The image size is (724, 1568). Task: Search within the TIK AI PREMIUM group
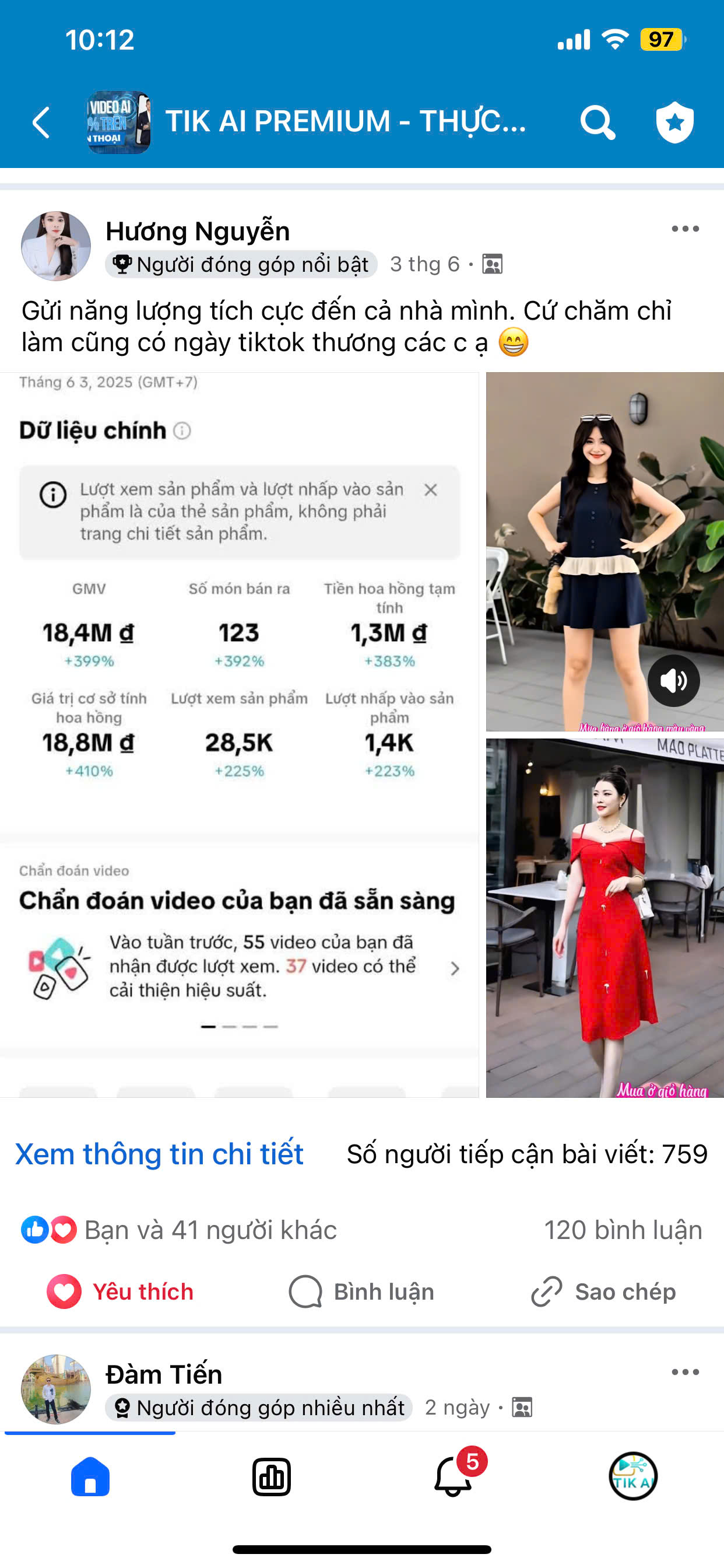tap(597, 123)
